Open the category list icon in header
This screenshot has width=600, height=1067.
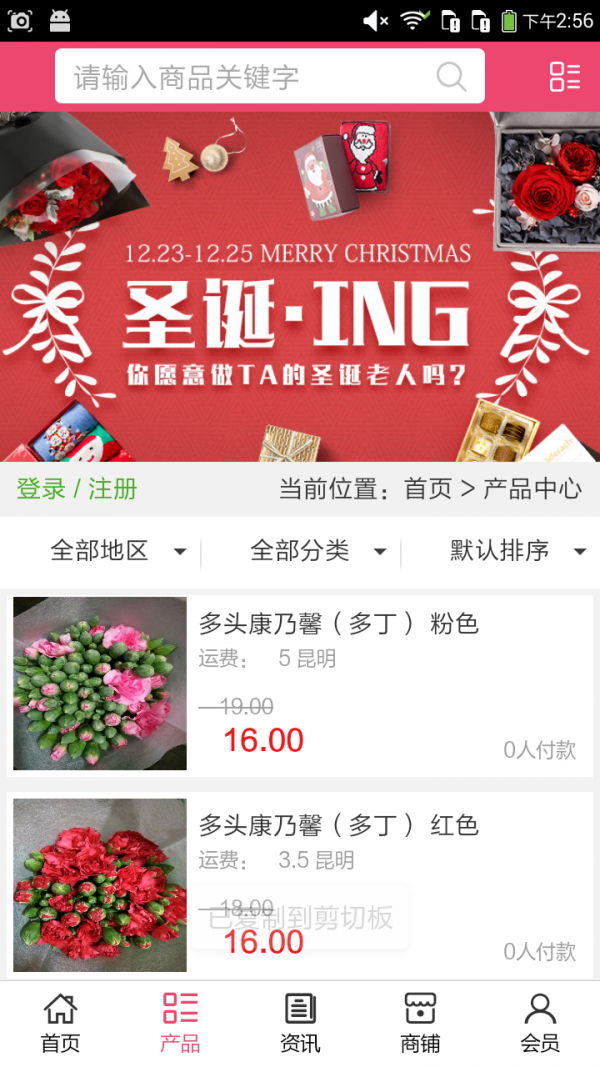tap(564, 77)
